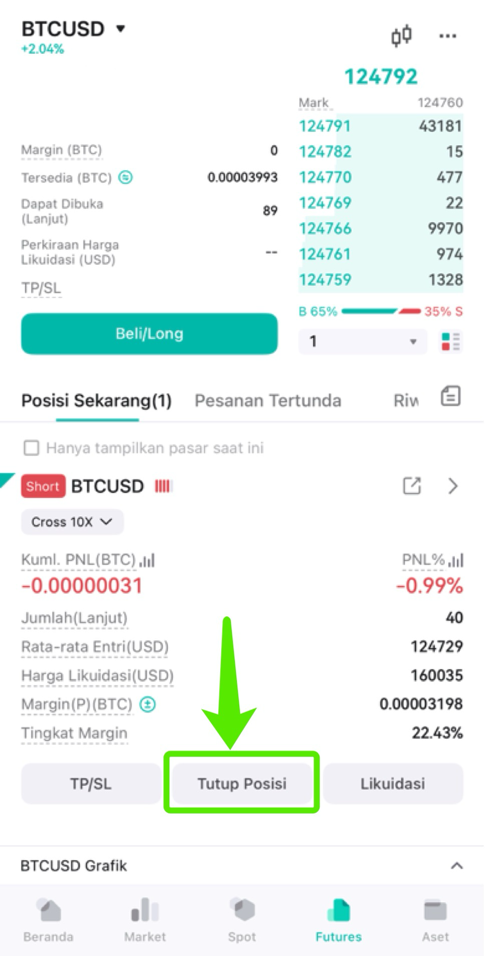Go to the Aset tab
The image size is (485, 956).
click(436, 920)
